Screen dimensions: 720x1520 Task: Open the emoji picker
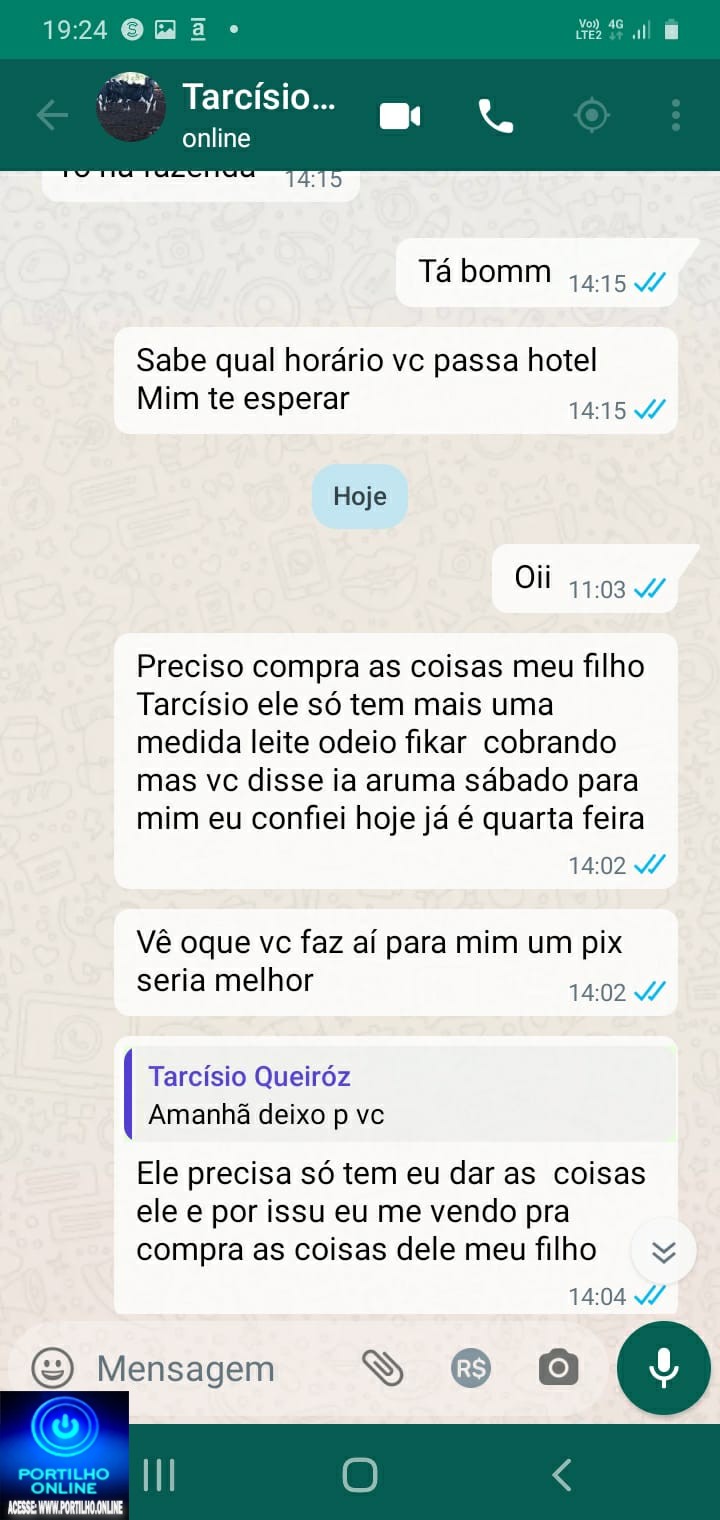click(x=52, y=1367)
